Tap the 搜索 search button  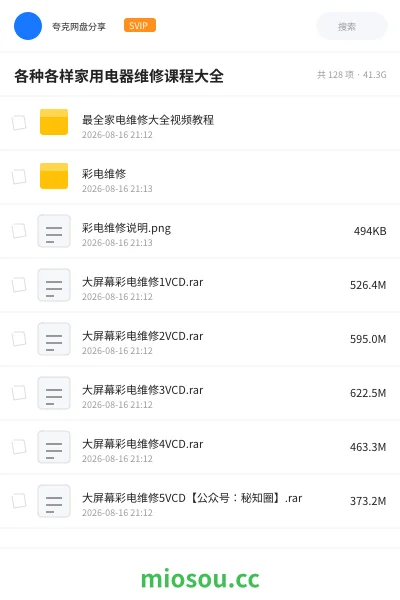[352, 26]
